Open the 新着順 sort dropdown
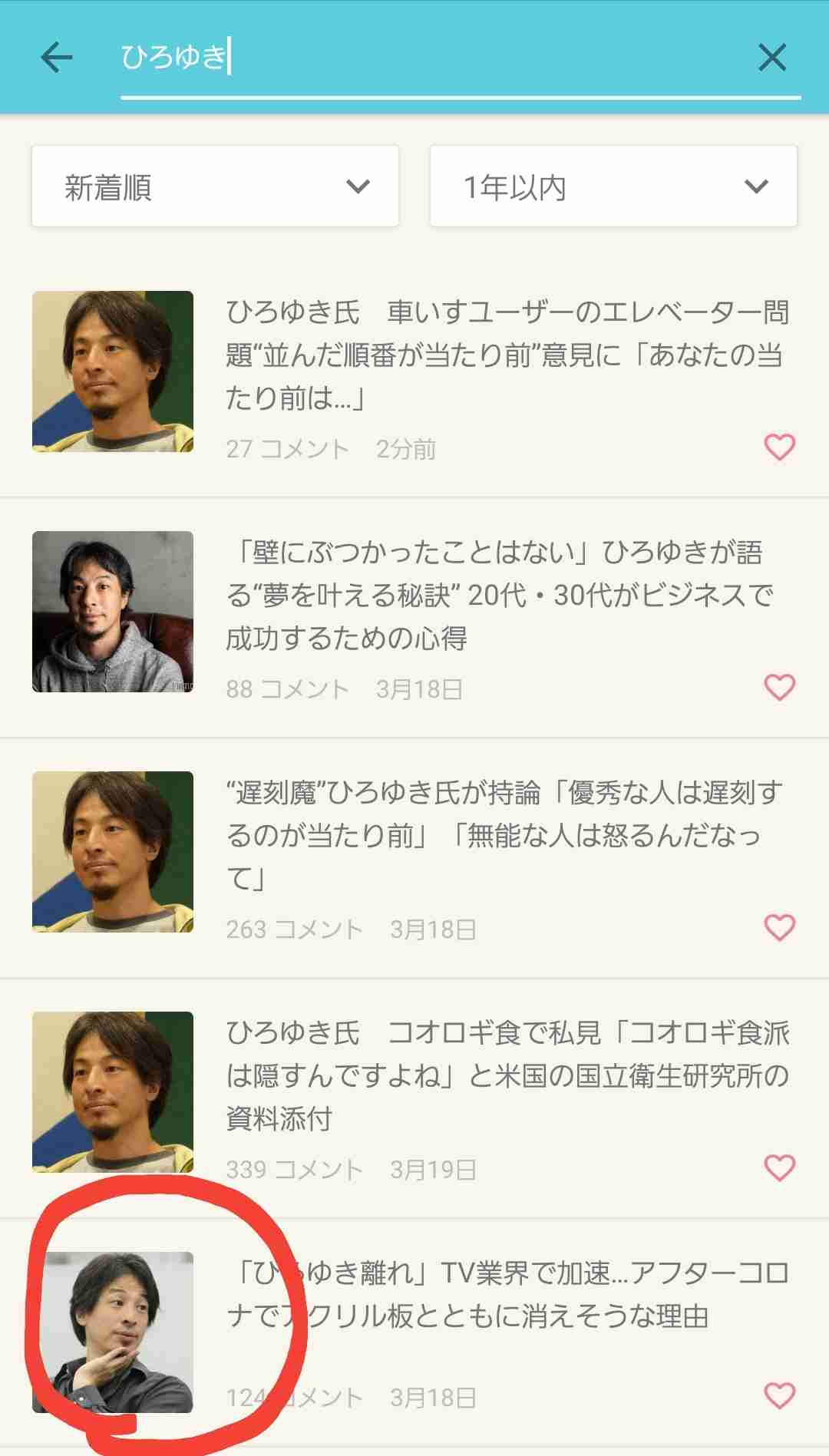This screenshot has width=829, height=1456. point(215,185)
